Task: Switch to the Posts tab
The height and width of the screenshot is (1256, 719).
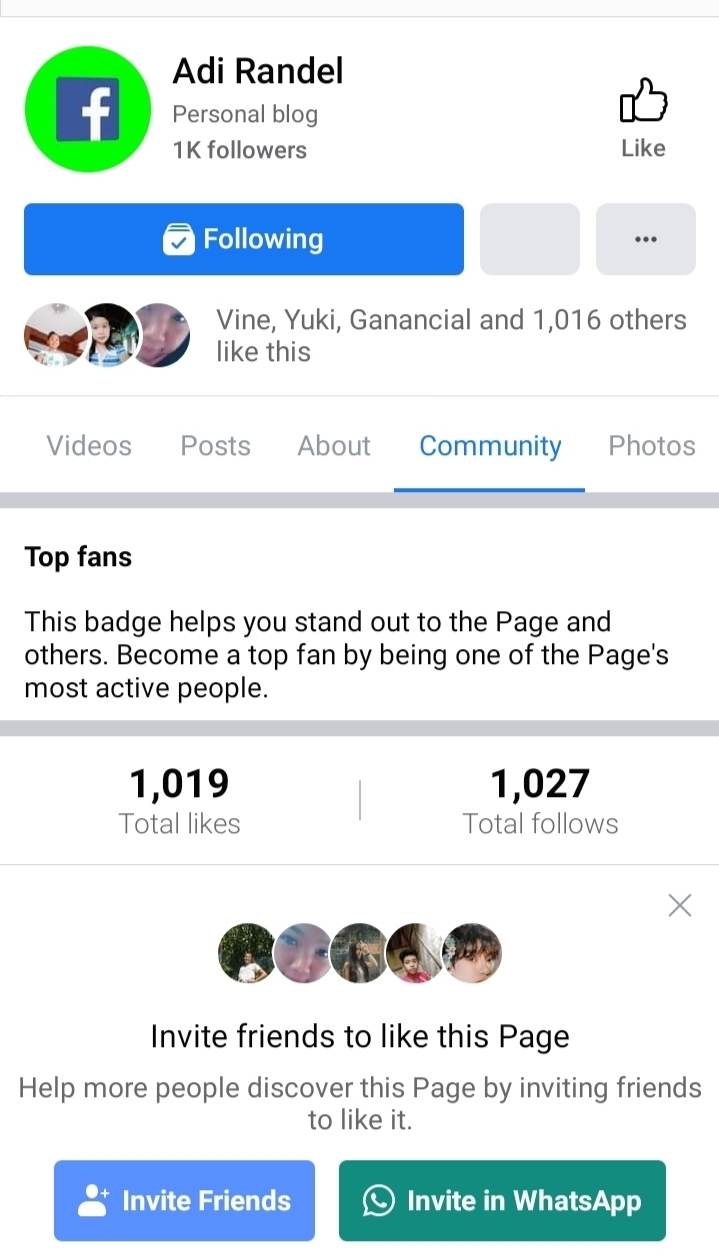Action: 215,446
